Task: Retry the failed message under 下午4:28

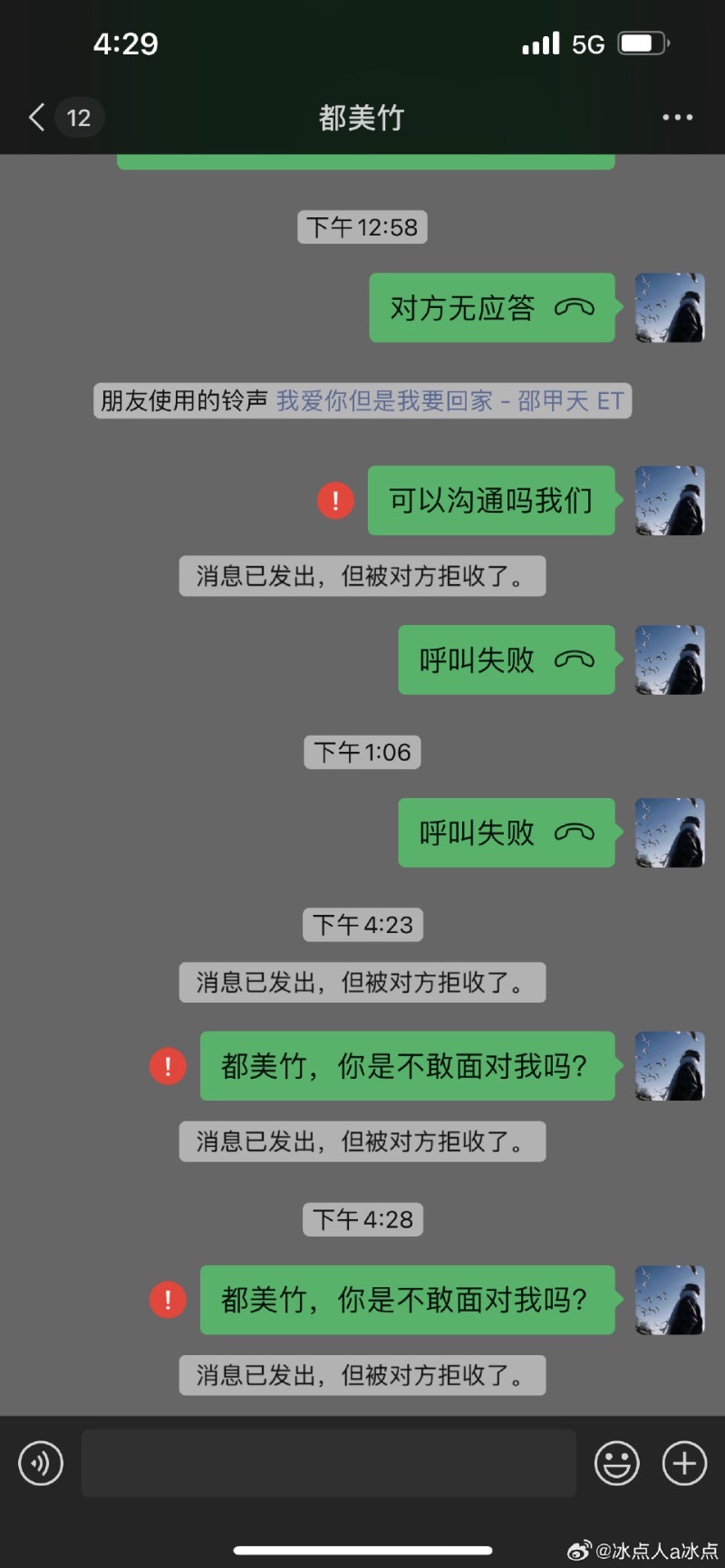Action: pos(168,1300)
